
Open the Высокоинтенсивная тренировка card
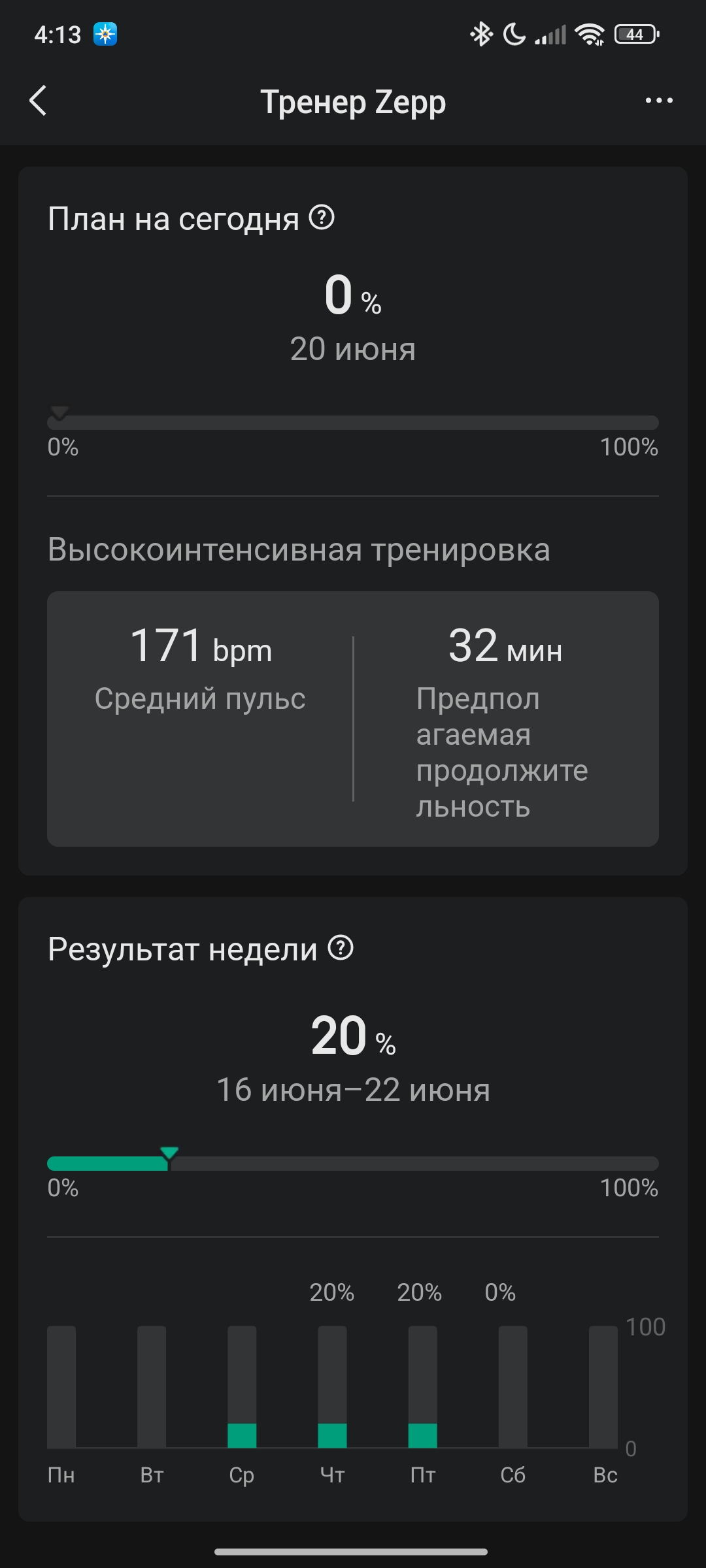point(353,718)
